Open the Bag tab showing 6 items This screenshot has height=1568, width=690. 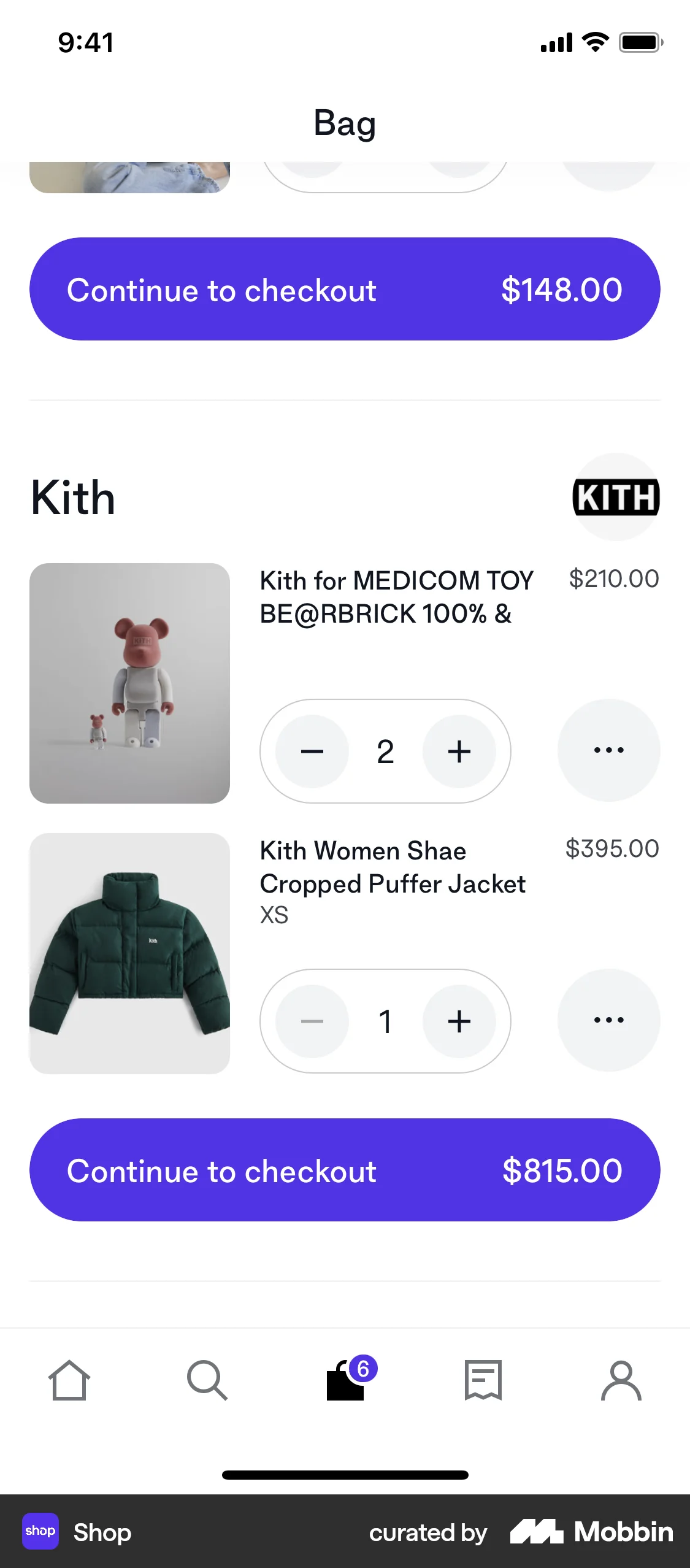coord(345,1380)
